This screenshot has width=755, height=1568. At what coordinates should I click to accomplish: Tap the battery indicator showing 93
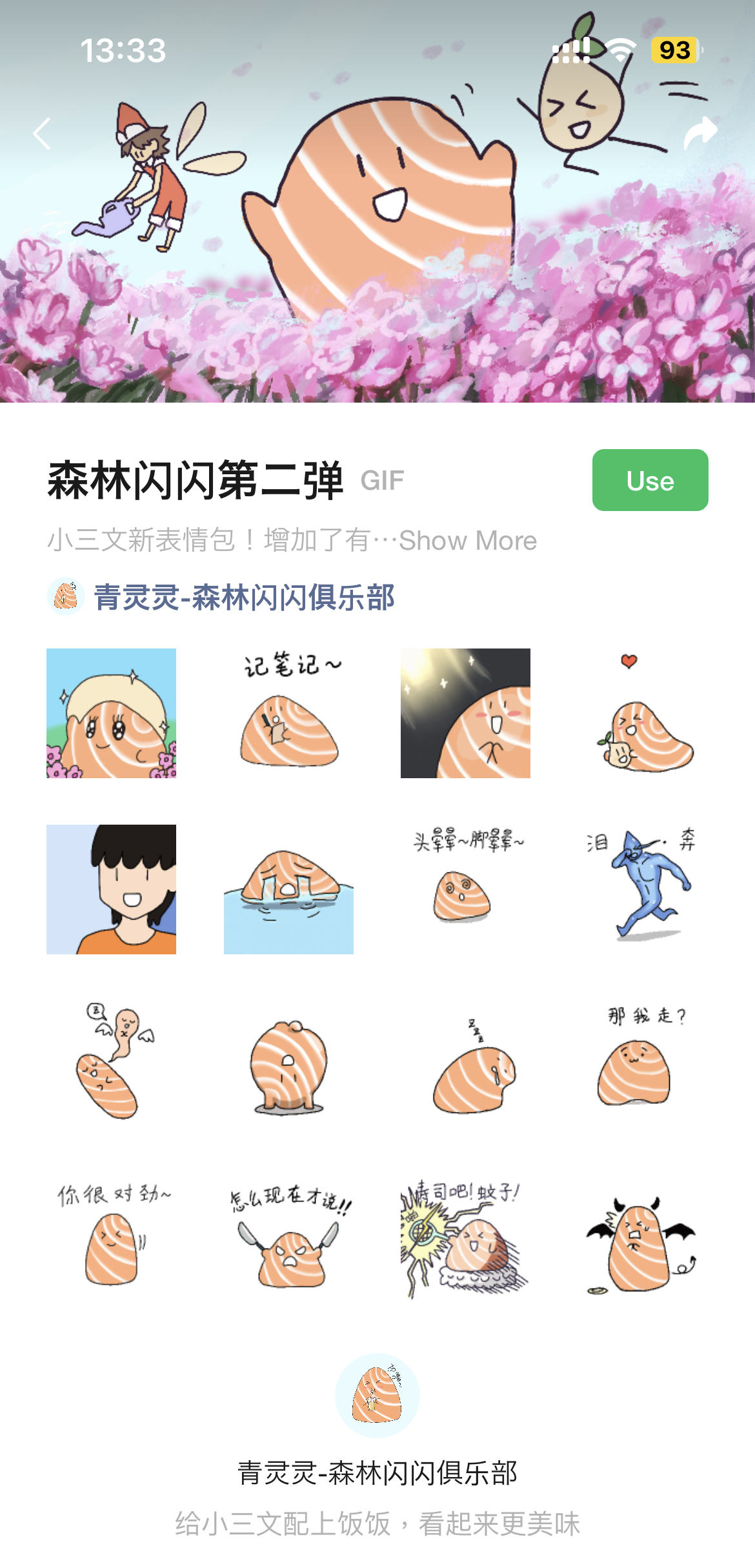[673, 48]
